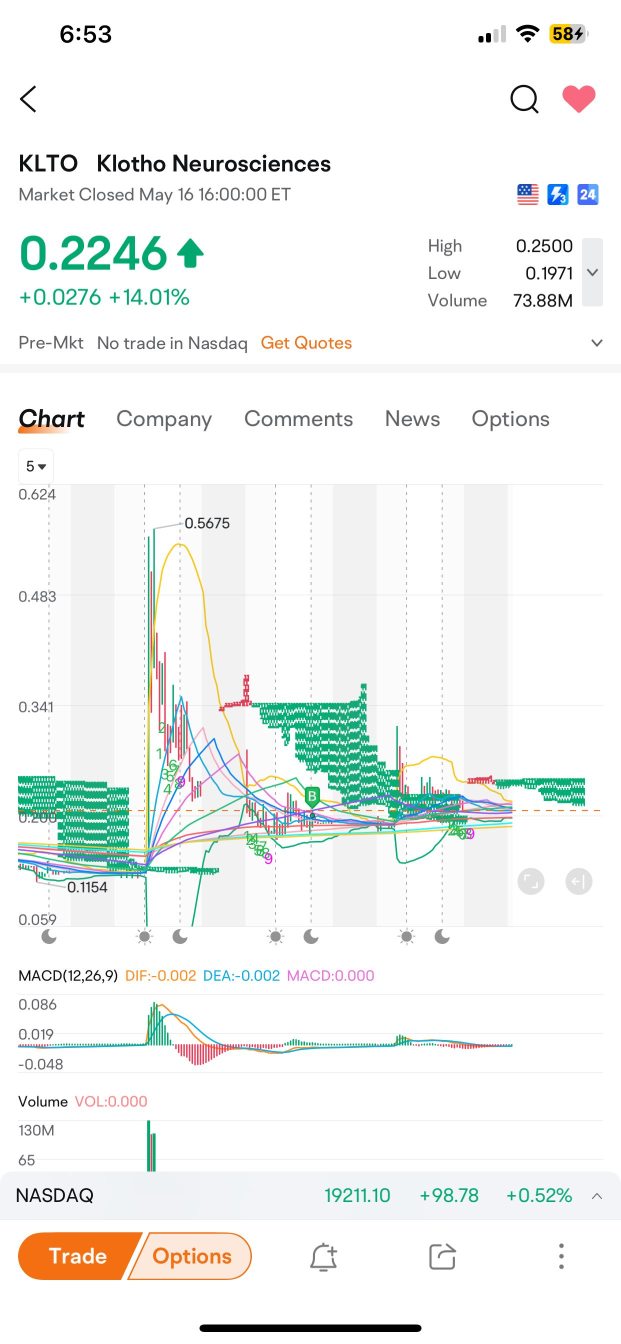
Task: Go back using the back arrow
Action: click(28, 99)
